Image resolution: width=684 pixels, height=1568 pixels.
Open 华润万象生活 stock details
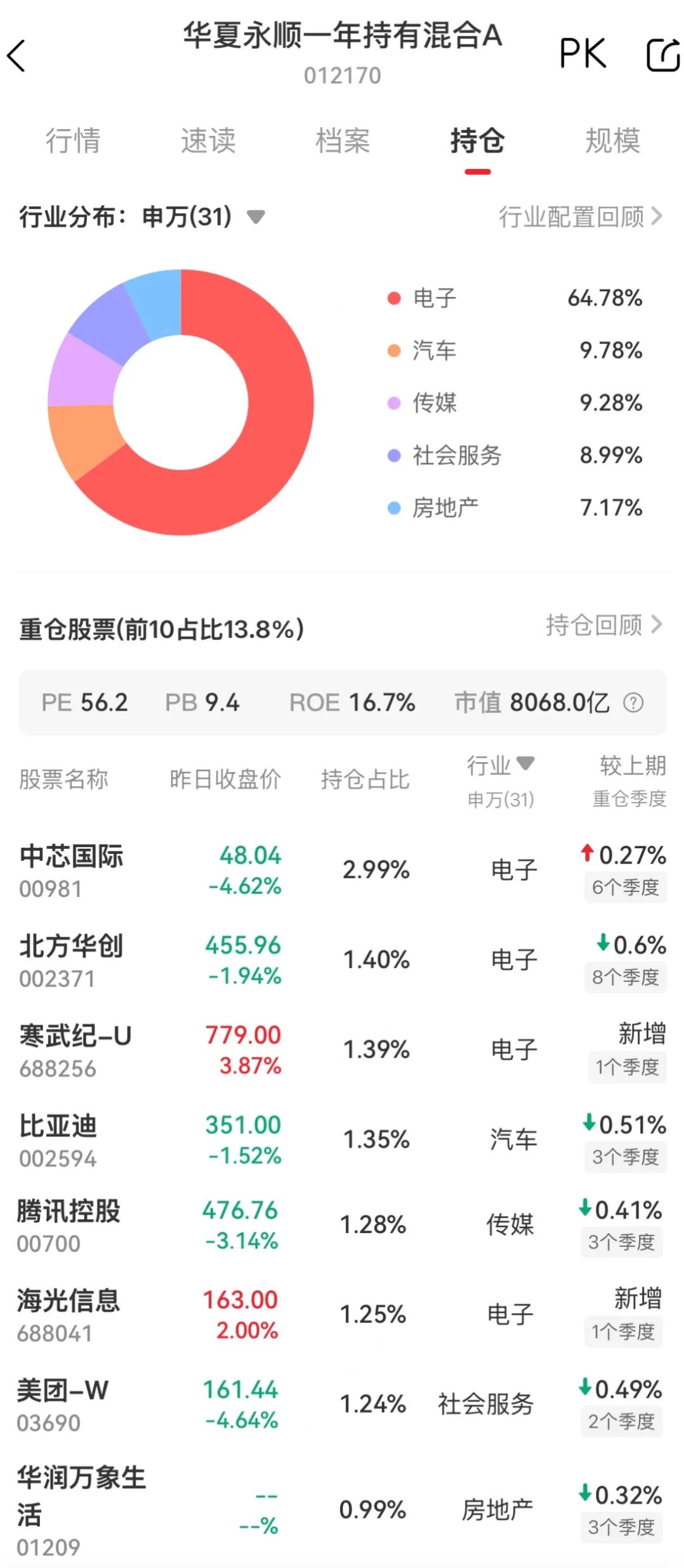(342, 1510)
